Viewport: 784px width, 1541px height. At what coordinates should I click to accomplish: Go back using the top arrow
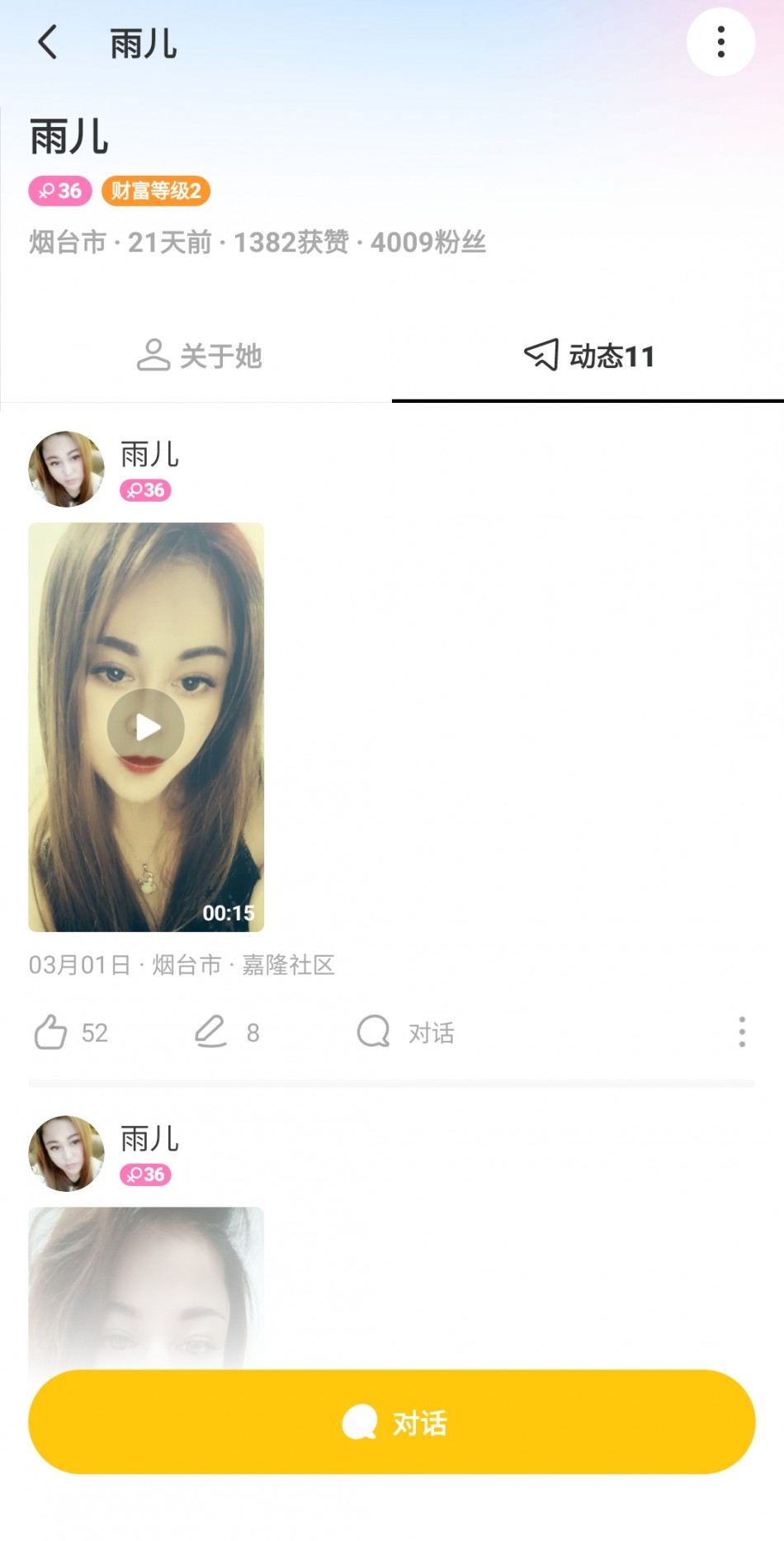(x=48, y=42)
